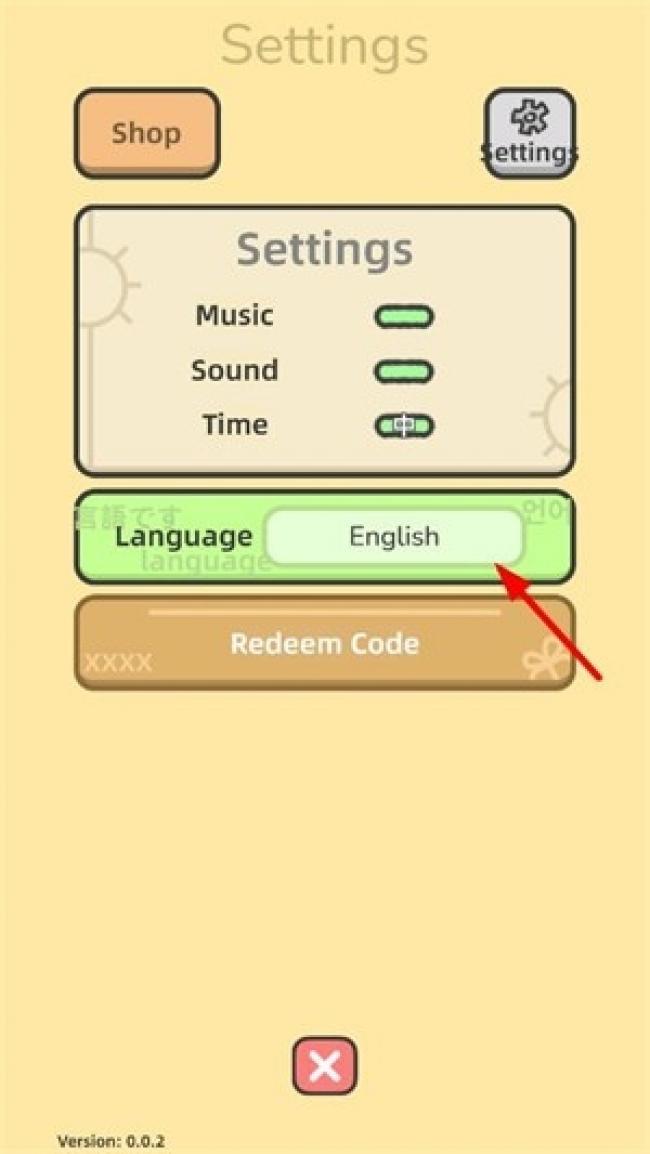Open Redeem Code
This screenshot has height=1154, width=650.
point(324,643)
